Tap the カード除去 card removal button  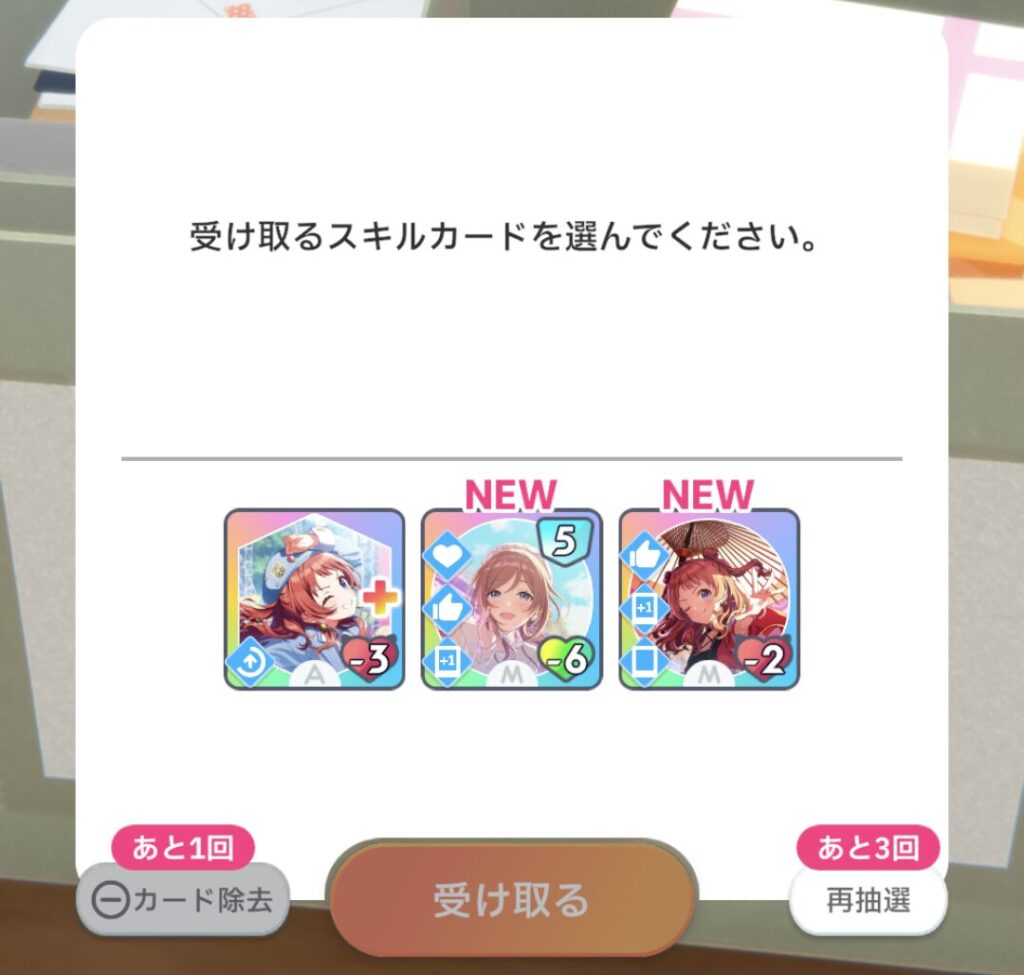tap(183, 900)
